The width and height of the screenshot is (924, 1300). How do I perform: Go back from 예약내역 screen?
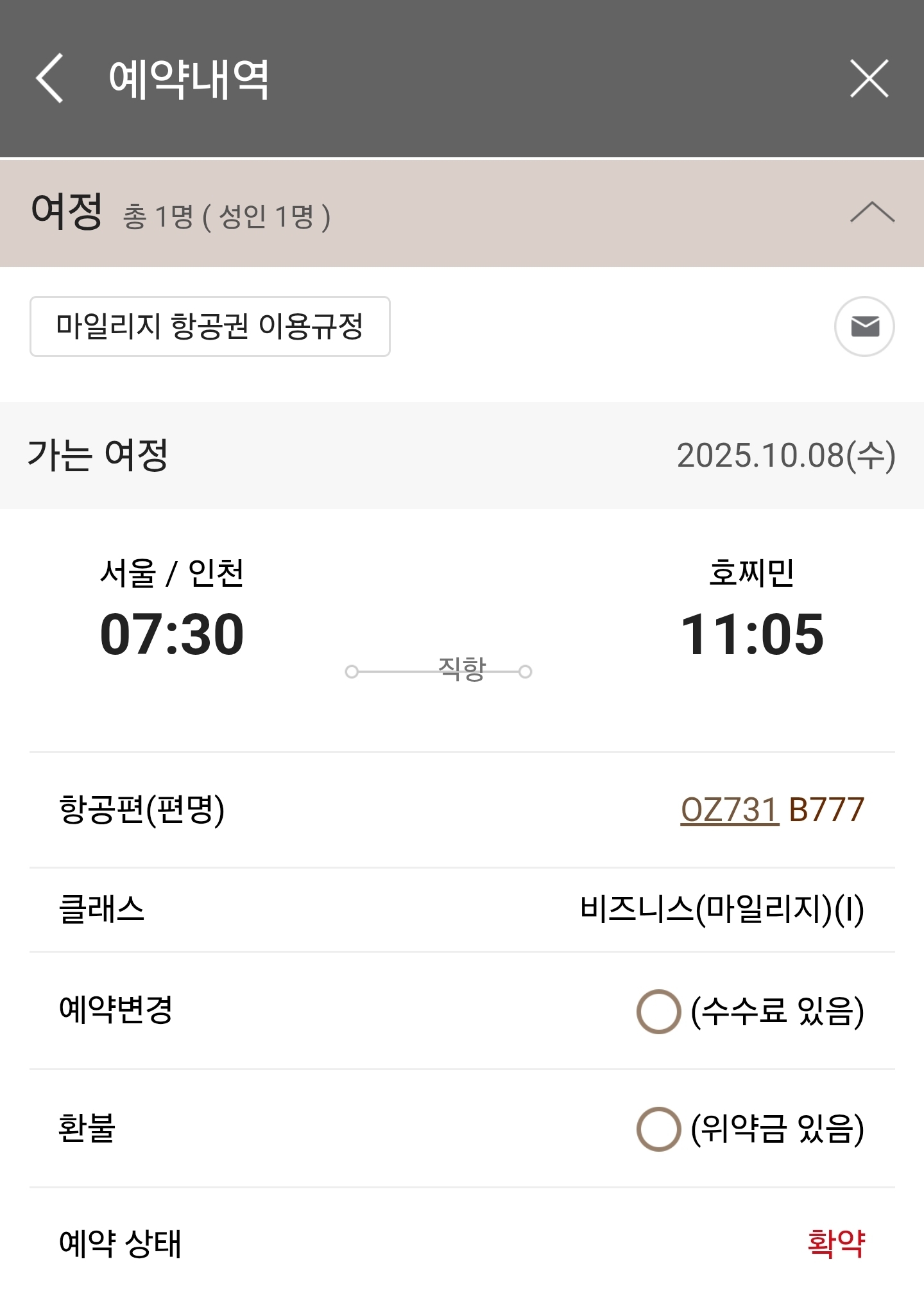tap(50, 78)
